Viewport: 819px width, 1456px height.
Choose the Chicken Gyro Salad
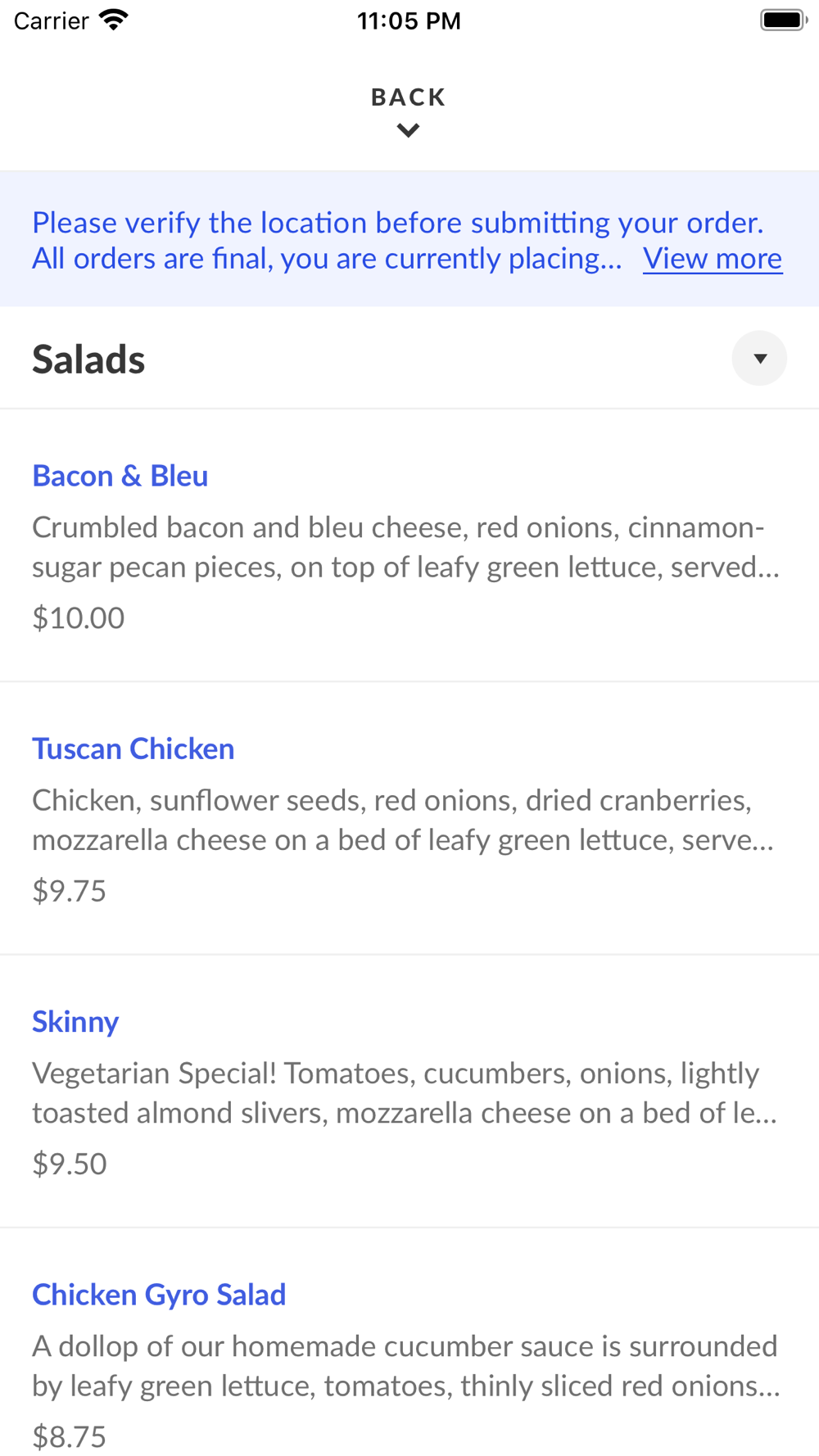coord(159,1294)
